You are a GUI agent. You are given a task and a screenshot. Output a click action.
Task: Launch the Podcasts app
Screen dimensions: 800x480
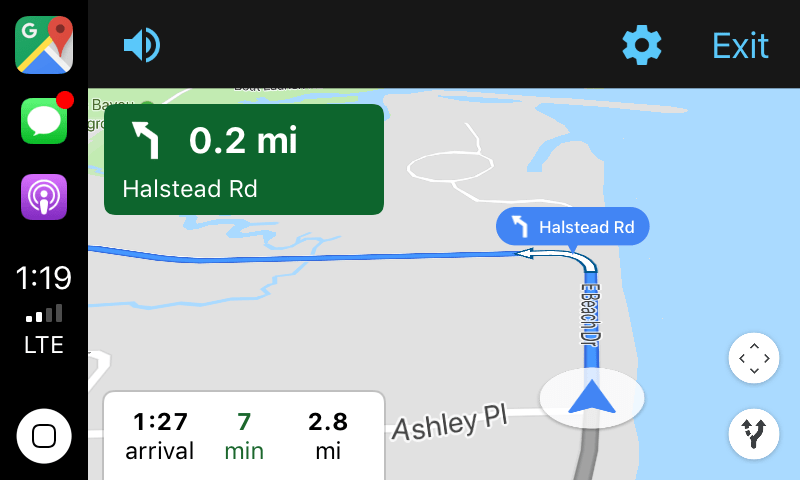44,197
